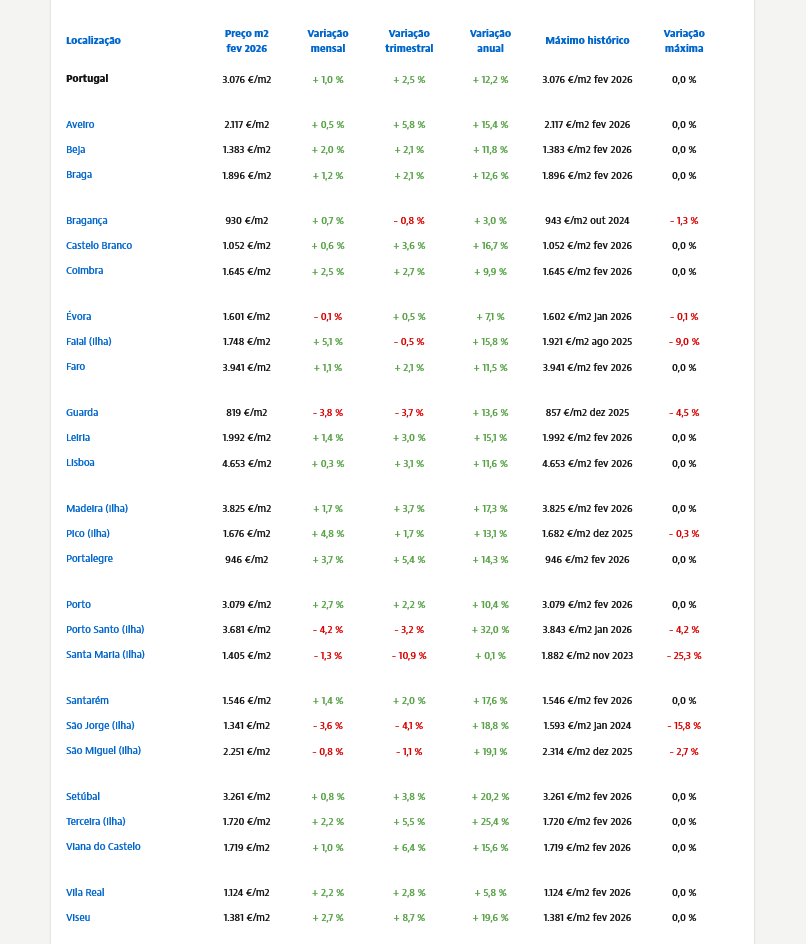Tap the Faial (Ilha) link
This screenshot has height=944, width=806.
coord(89,342)
